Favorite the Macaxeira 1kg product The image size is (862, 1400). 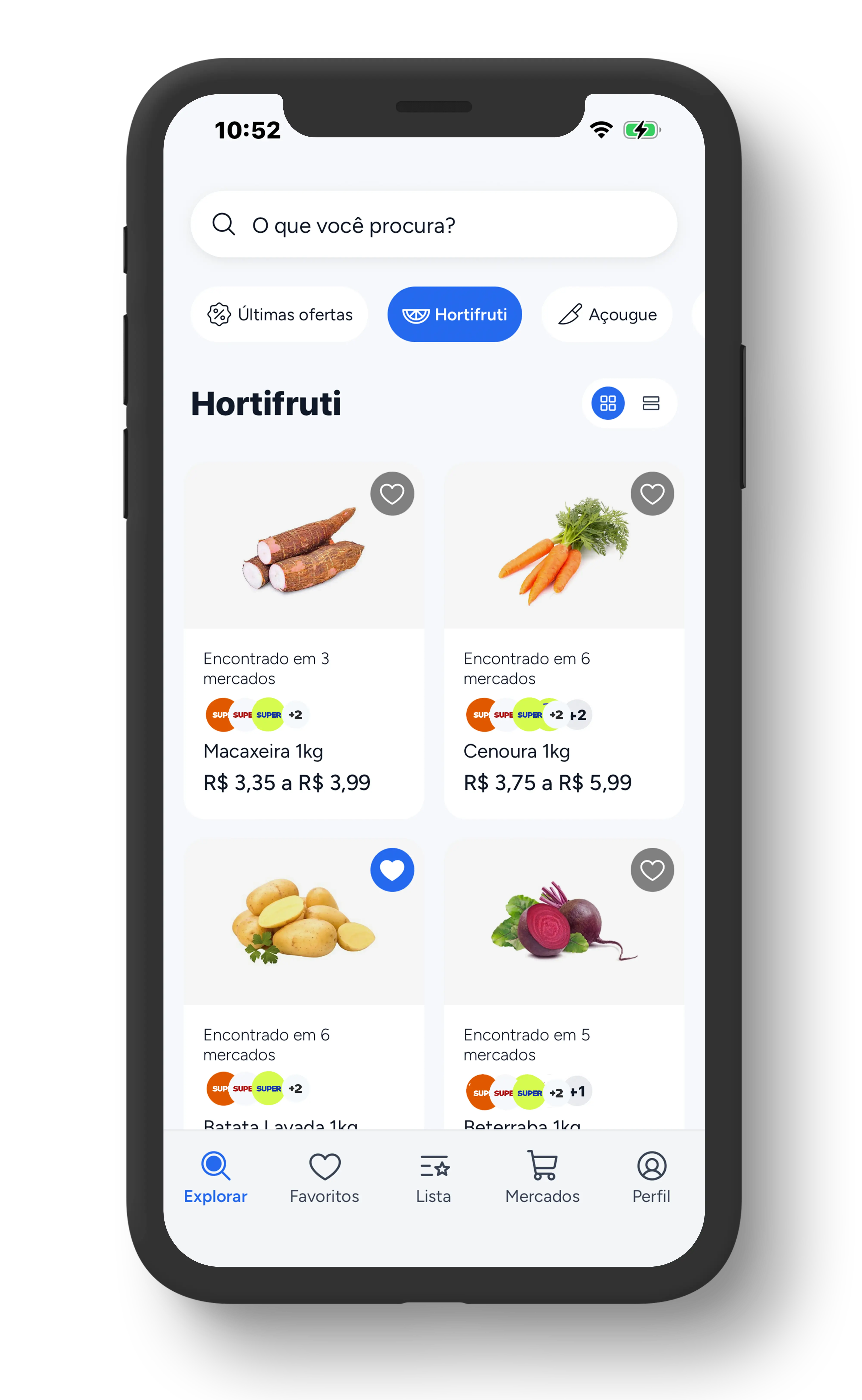[392, 493]
